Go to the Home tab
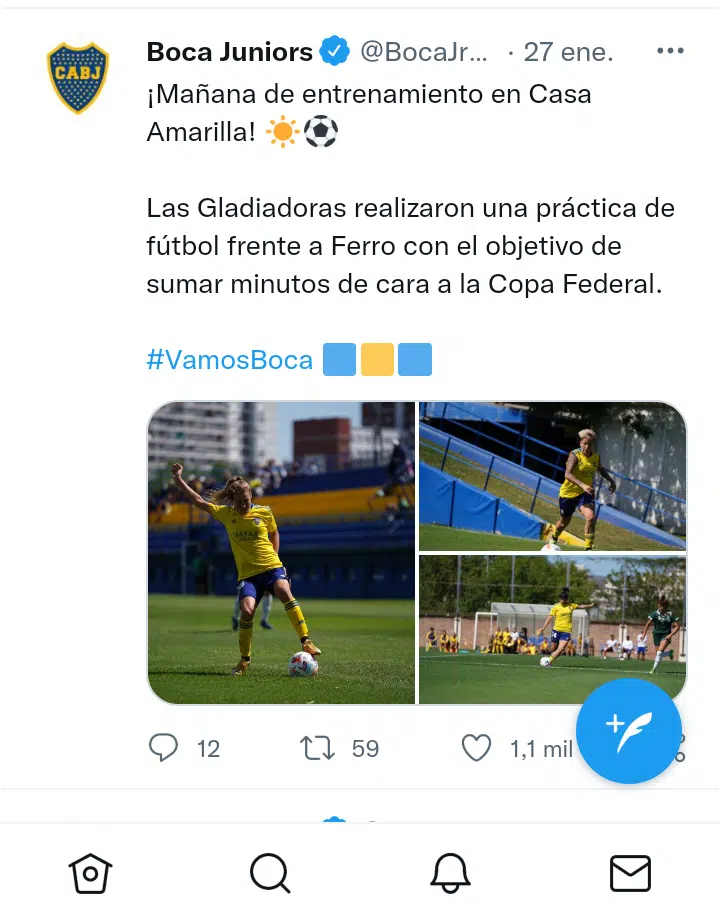The height and width of the screenshot is (909, 720). coord(90,874)
